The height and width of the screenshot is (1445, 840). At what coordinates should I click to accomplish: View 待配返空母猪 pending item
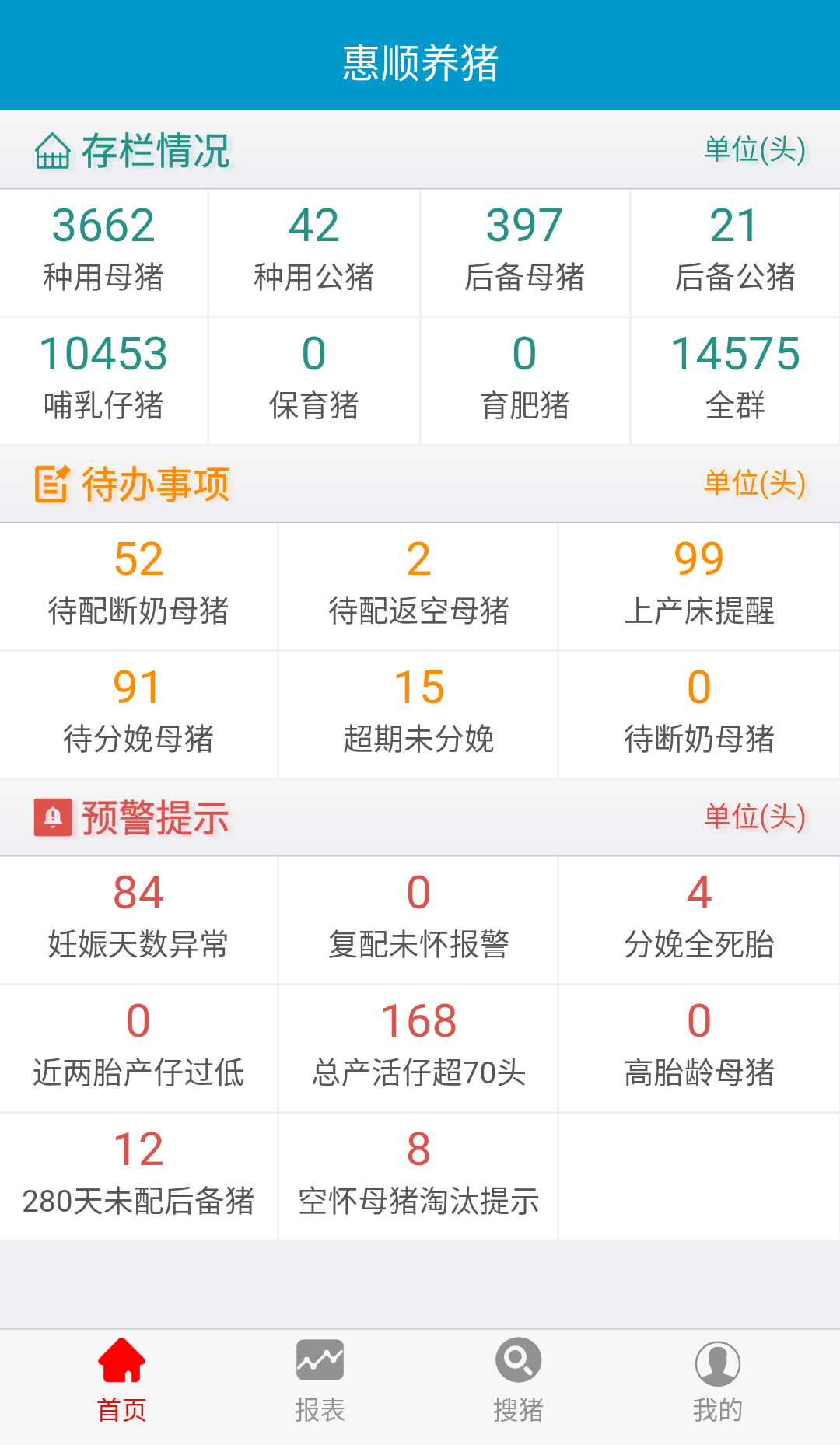(418, 586)
